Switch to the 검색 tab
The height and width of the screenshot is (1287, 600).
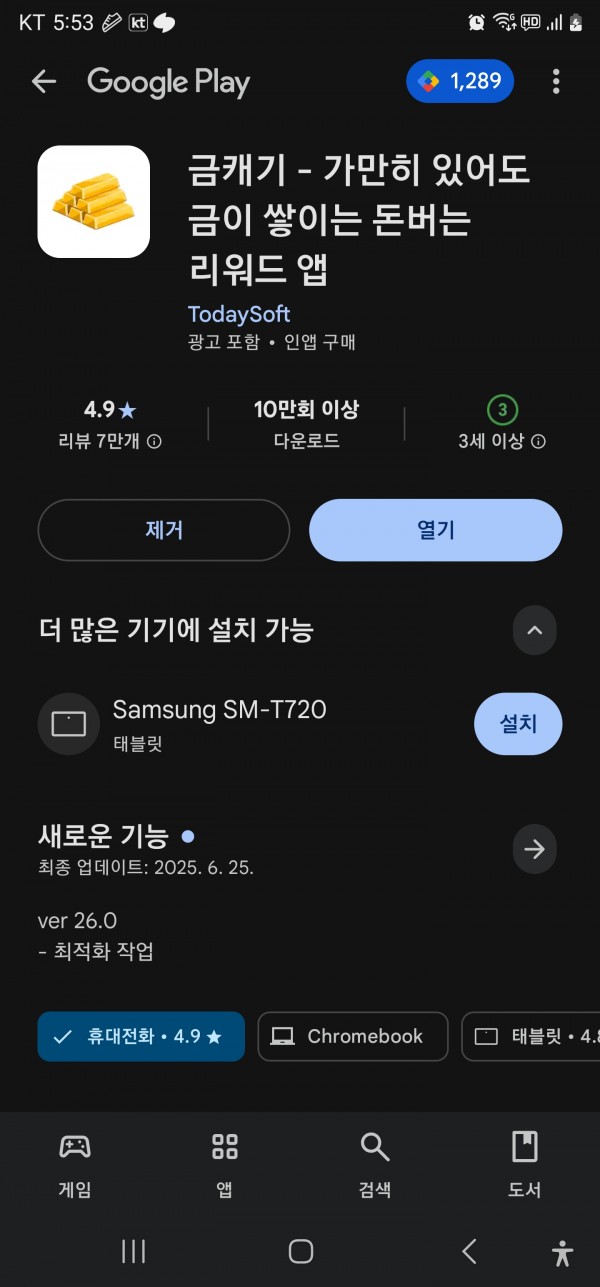[x=375, y=1165]
